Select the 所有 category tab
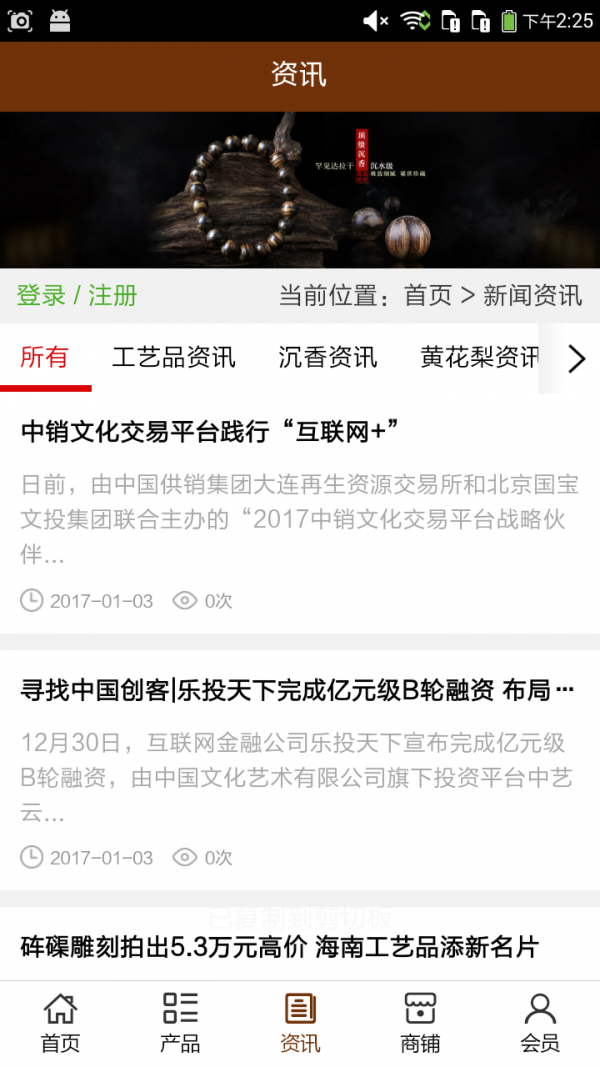The width and height of the screenshot is (600, 1067). 44,357
